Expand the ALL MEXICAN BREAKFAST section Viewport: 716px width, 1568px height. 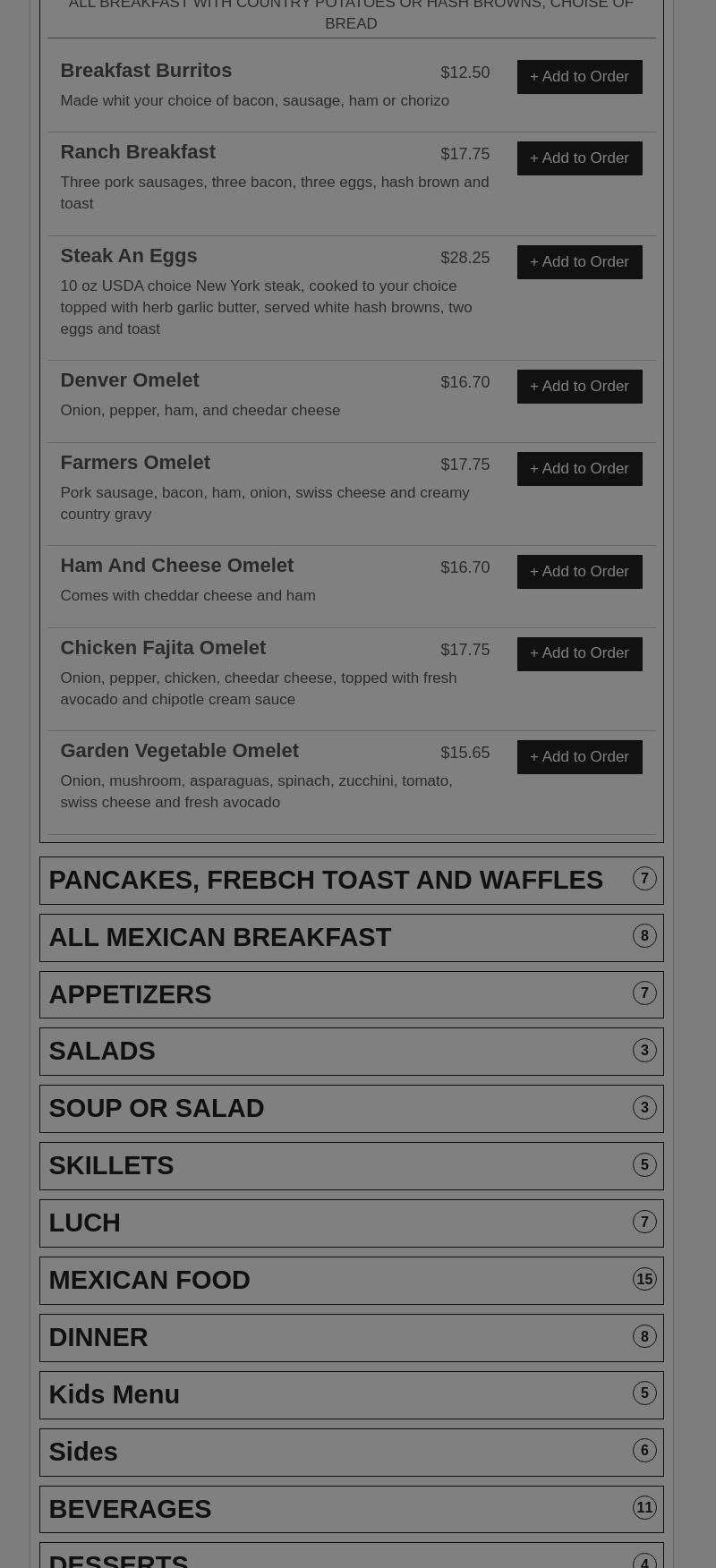[351, 937]
